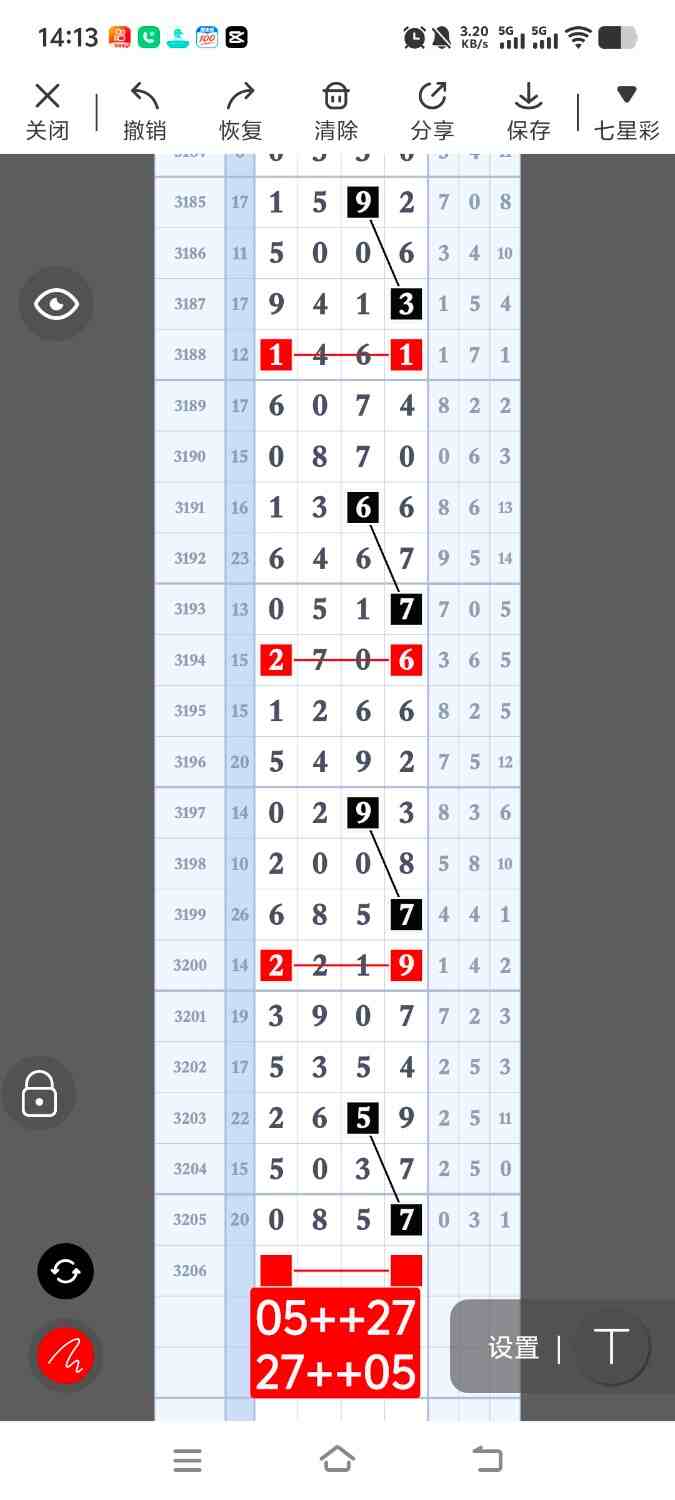
Task: Tap 关闭 to close the editor
Action: pos(47,112)
